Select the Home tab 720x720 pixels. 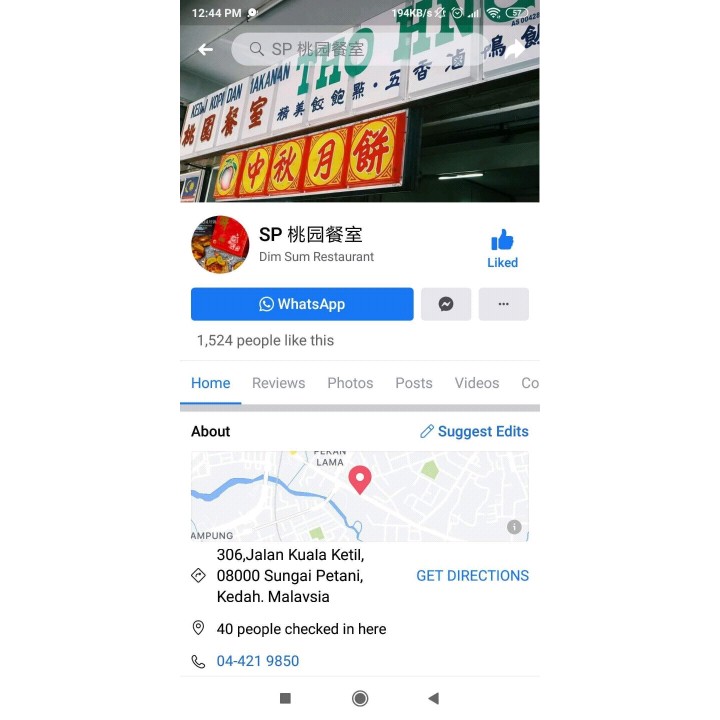[211, 383]
